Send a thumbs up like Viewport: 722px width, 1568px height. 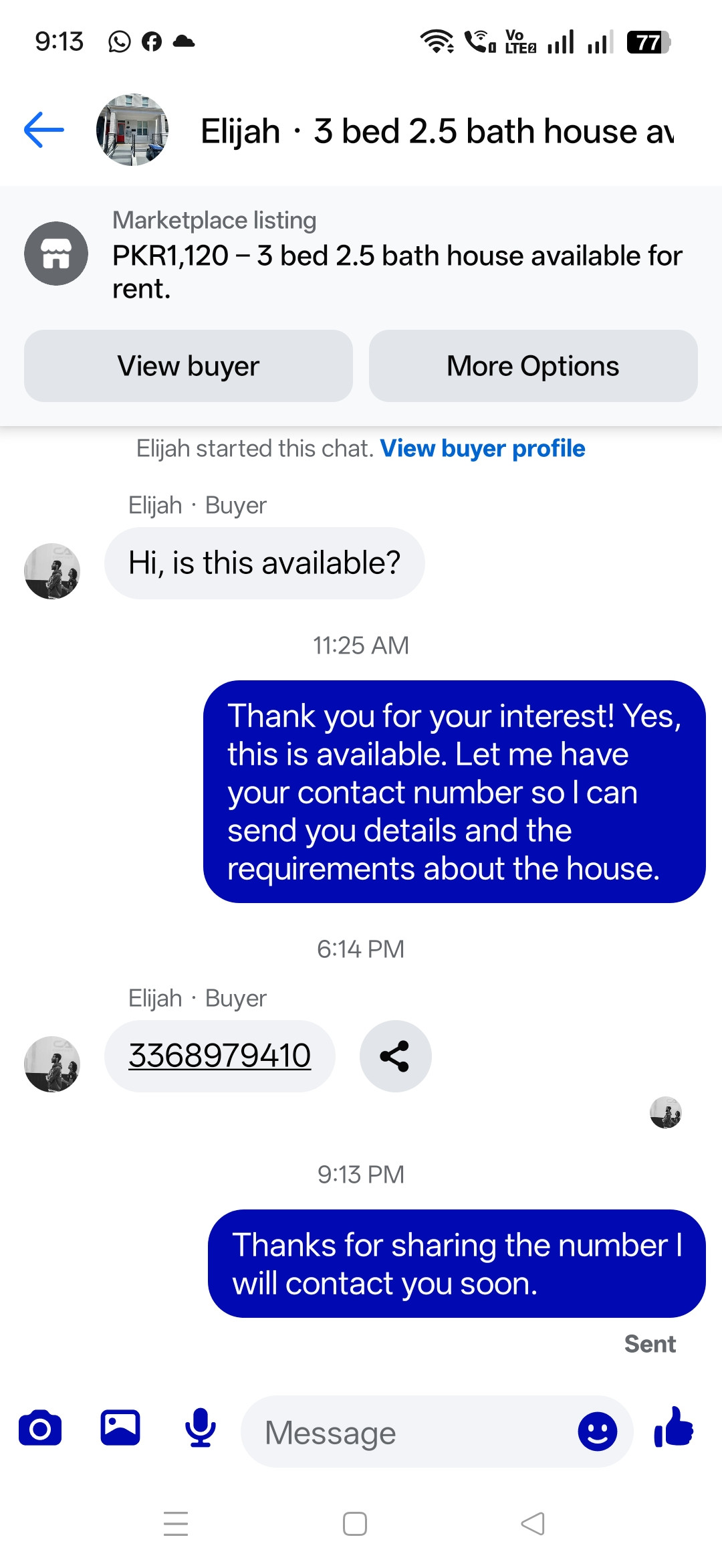coord(674,1427)
